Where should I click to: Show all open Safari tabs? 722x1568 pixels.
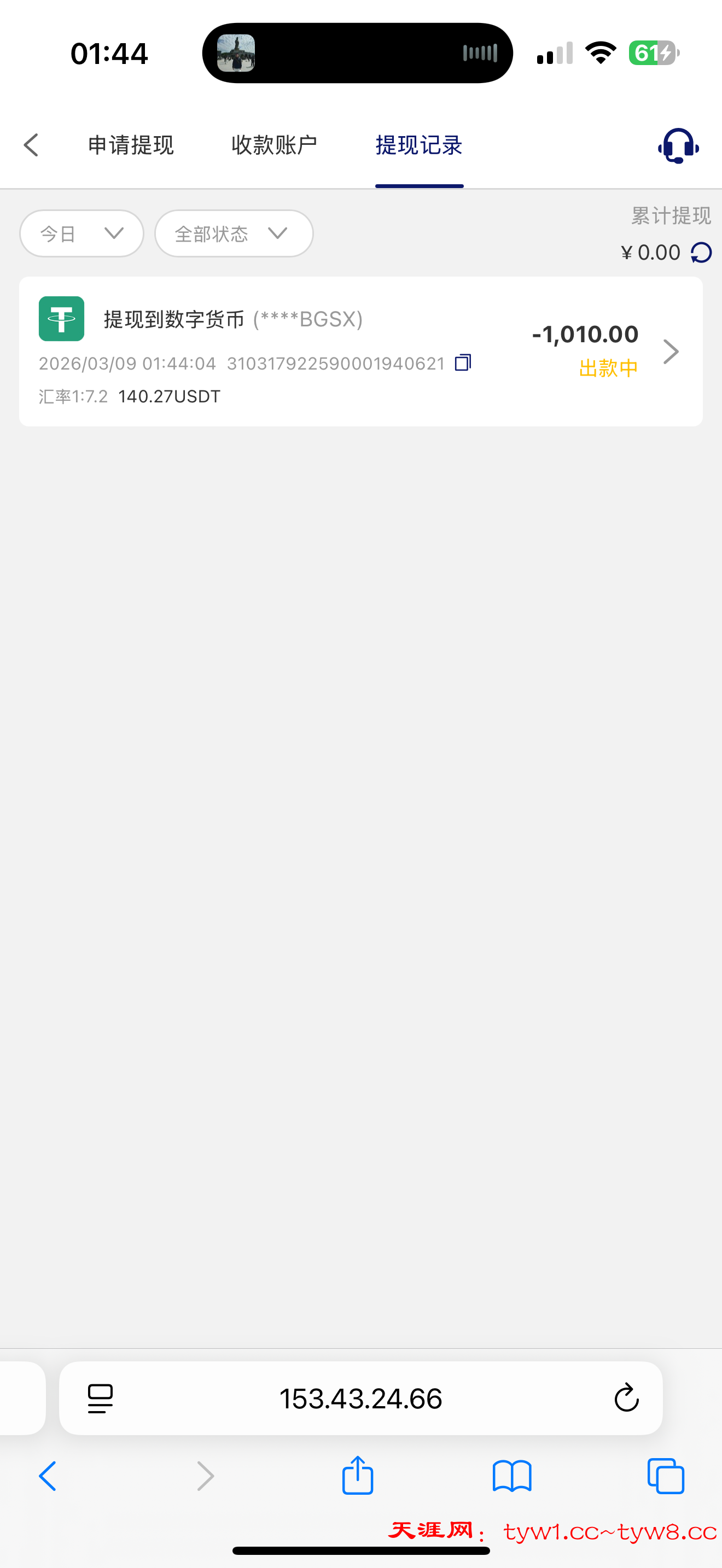click(x=665, y=1476)
